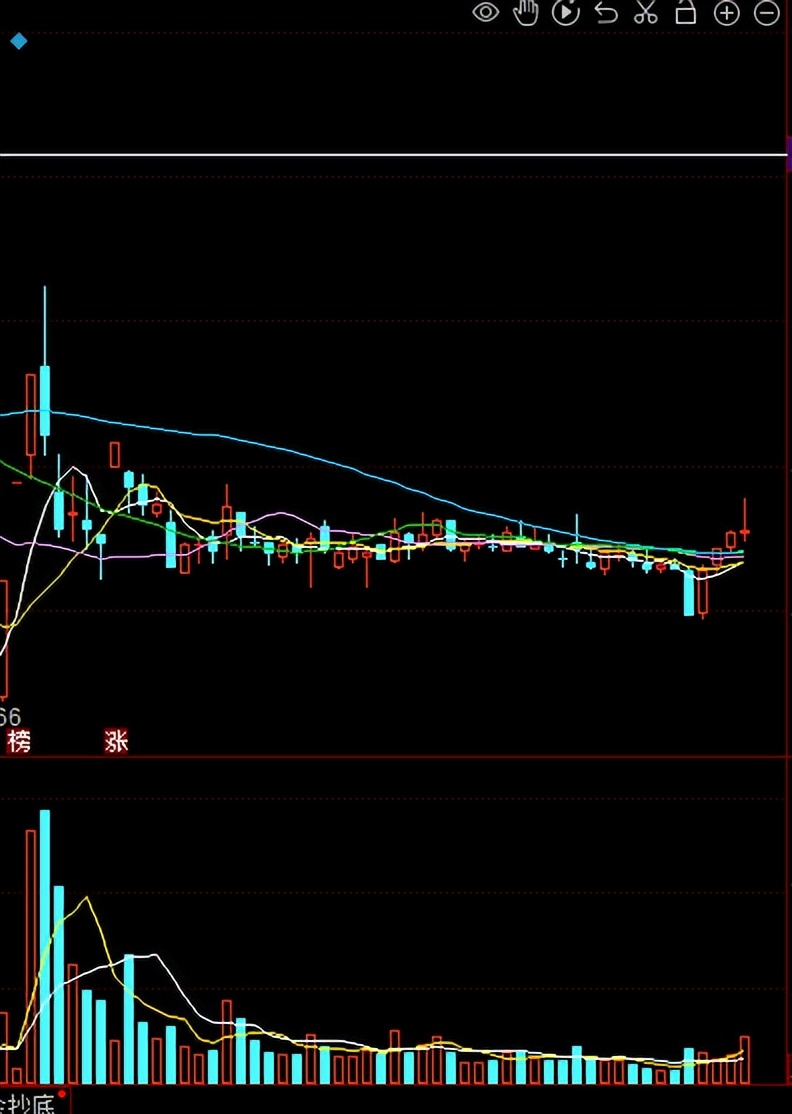Toggle the eye visibility icon
Screen dimensions: 792x1114
(486, 13)
